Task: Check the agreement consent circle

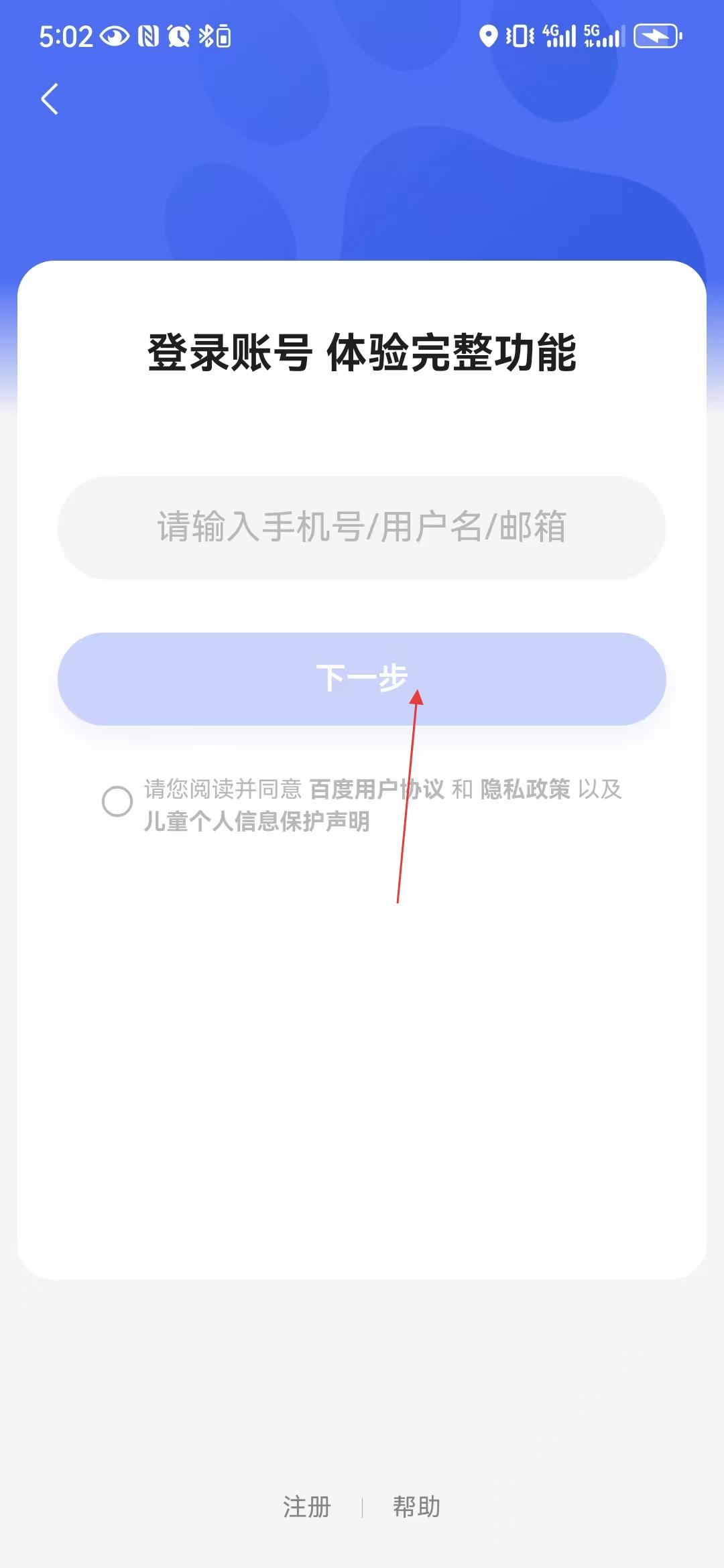Action: pos(117,801)
